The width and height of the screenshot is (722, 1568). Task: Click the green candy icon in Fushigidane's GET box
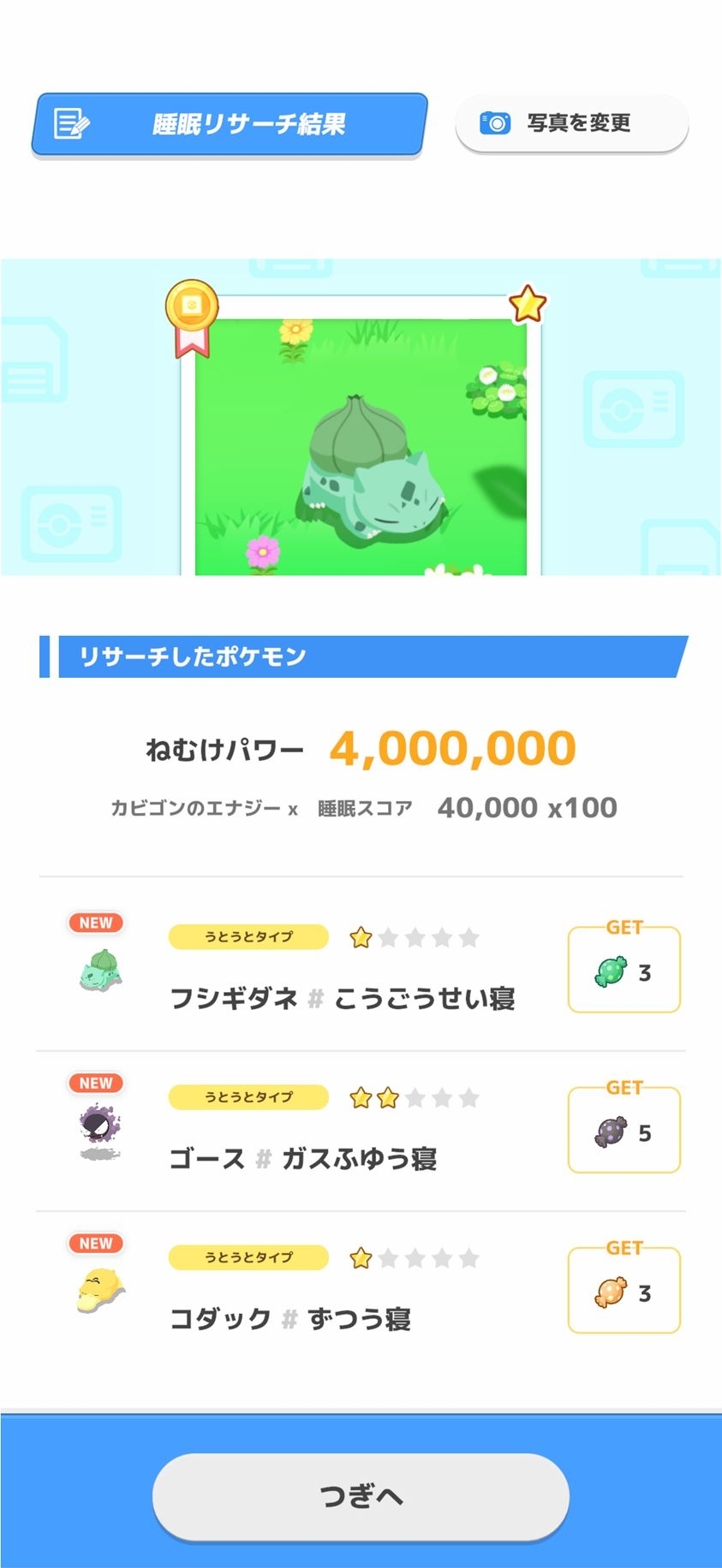click(610, 972)
